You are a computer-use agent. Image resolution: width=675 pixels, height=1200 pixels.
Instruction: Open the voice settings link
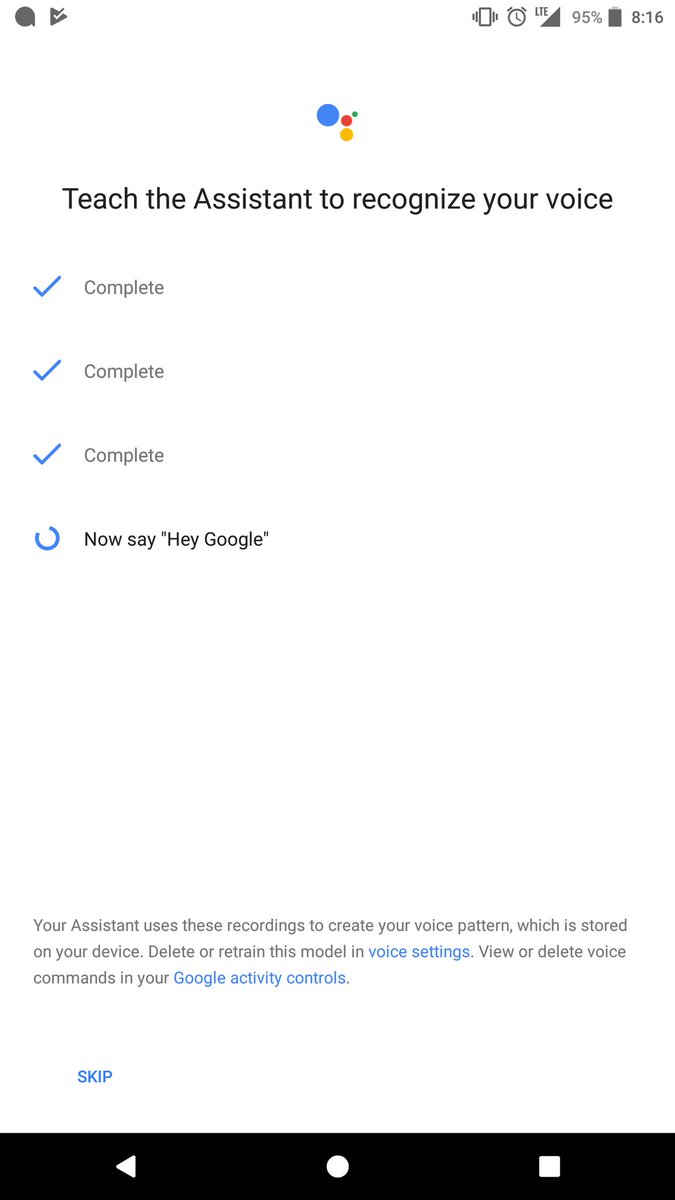click(x=419, y=952)
